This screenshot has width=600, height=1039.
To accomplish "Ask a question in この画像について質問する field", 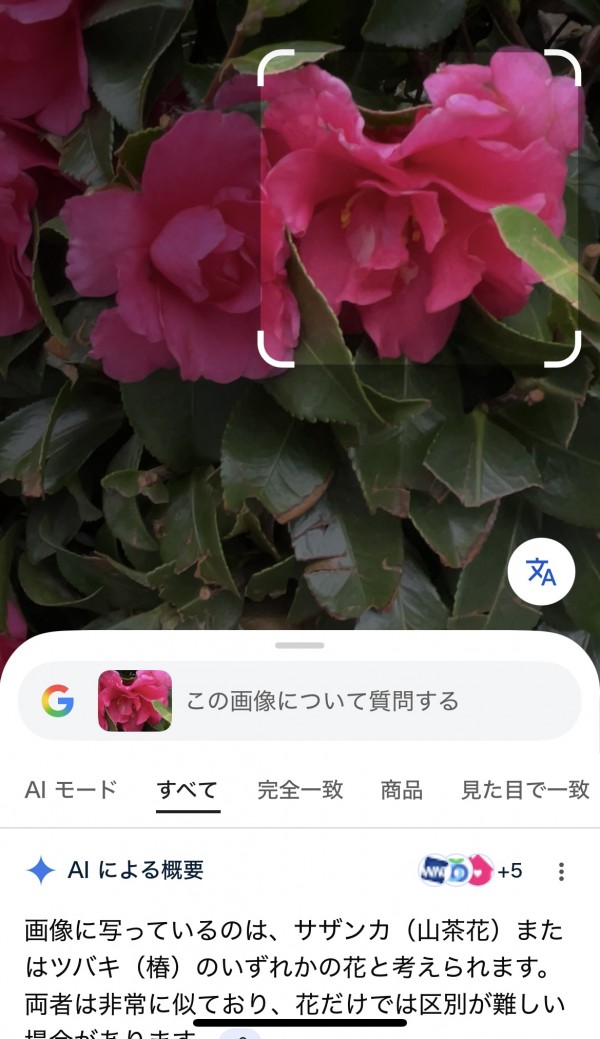I will pyautogui.click(x=318, y=700).
